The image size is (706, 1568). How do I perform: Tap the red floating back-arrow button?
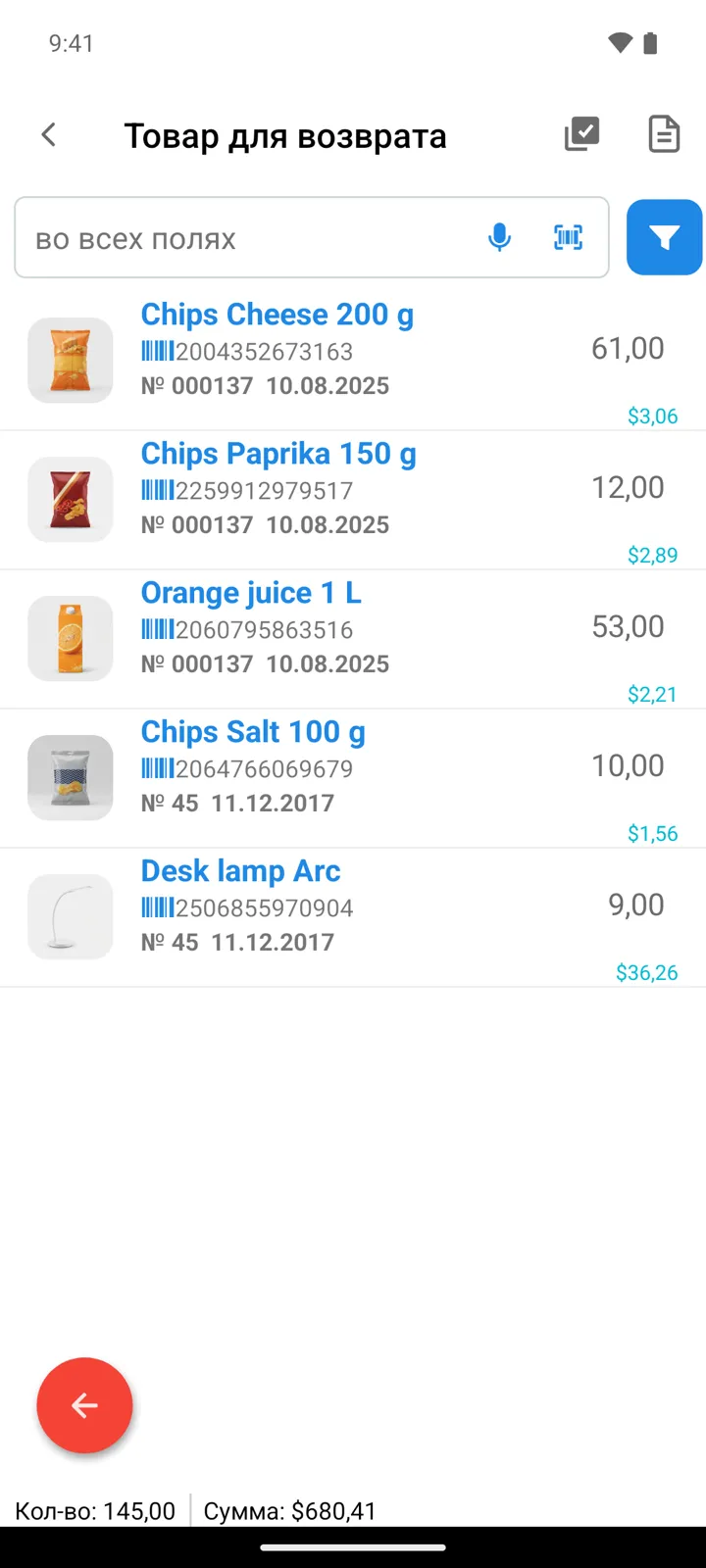coord(84,1405)
